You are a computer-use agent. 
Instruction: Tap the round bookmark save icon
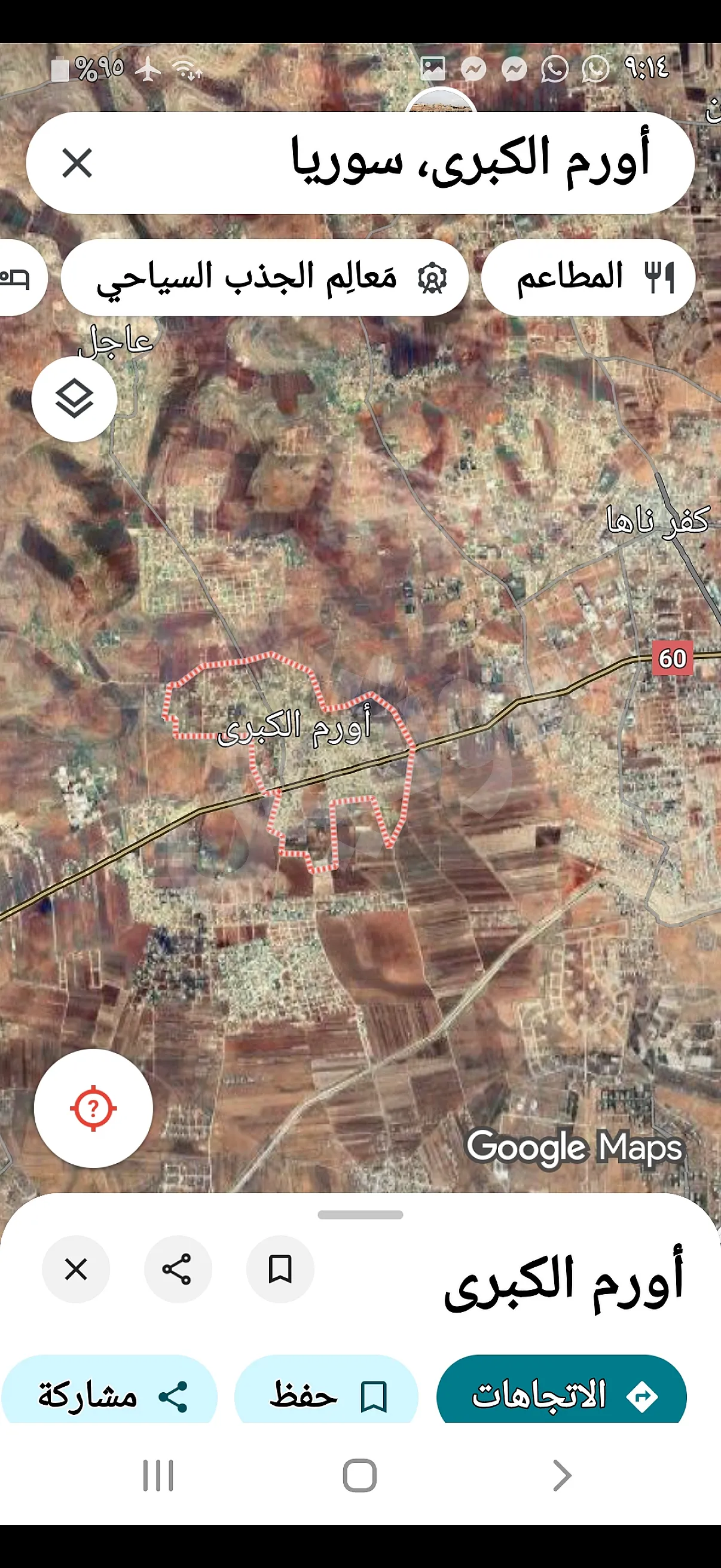click(x=280, y=1269)
